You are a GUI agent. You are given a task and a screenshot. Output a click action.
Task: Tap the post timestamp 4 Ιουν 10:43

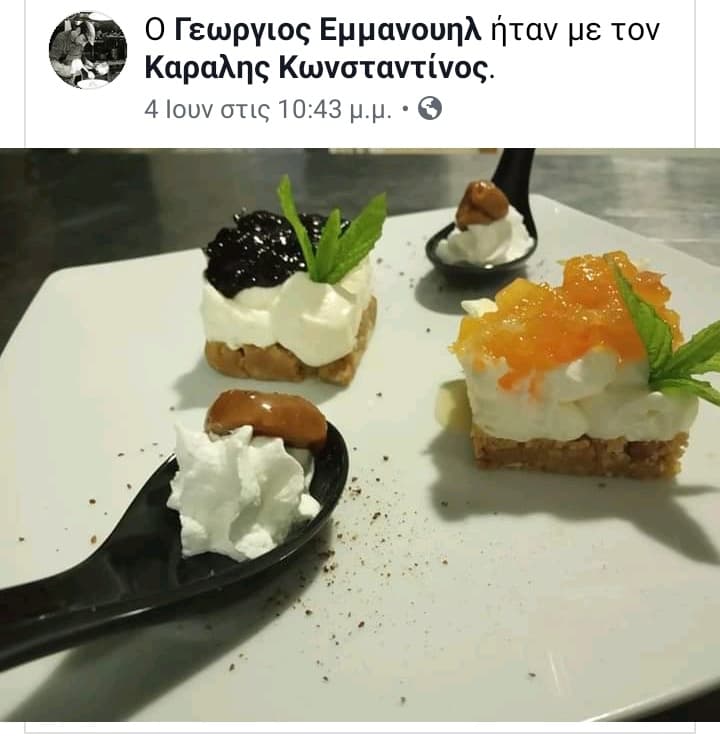[x=268, y=109]
